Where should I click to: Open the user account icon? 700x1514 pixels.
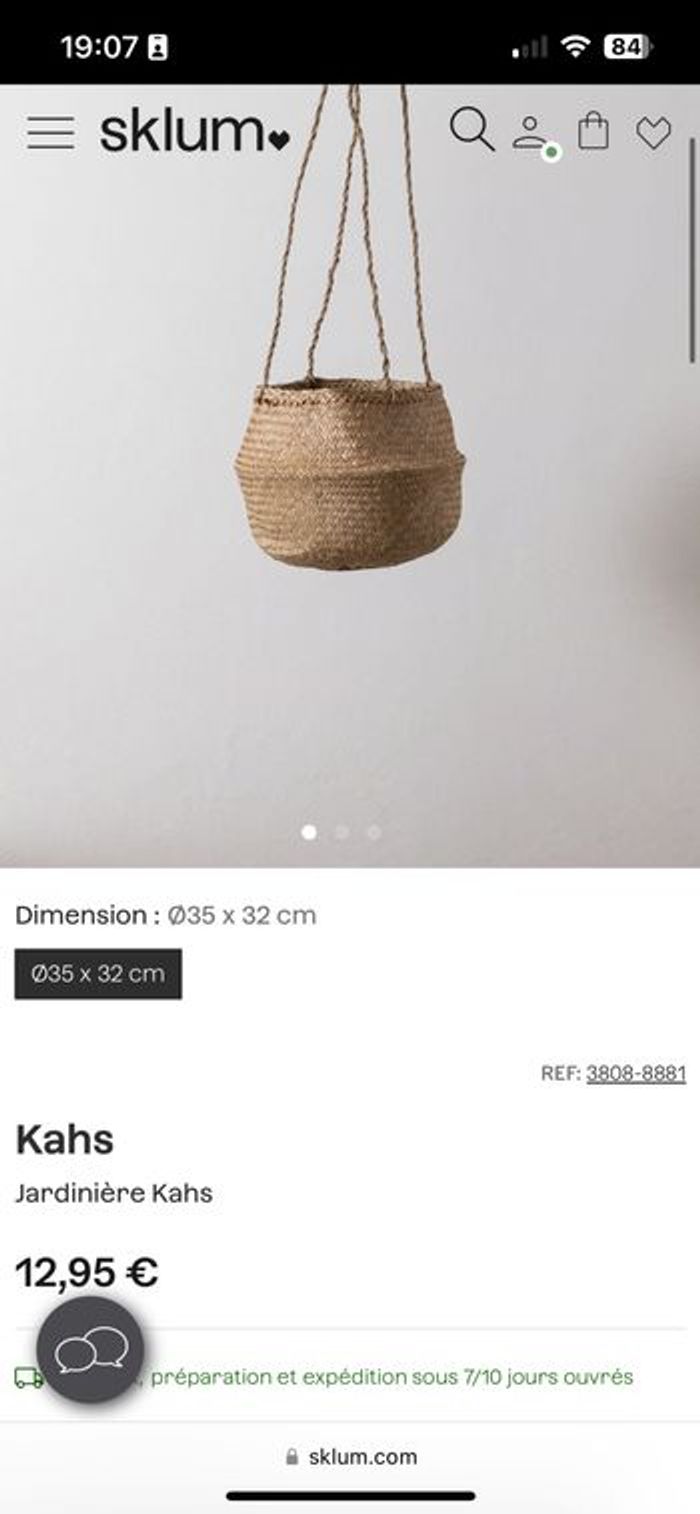531,133
